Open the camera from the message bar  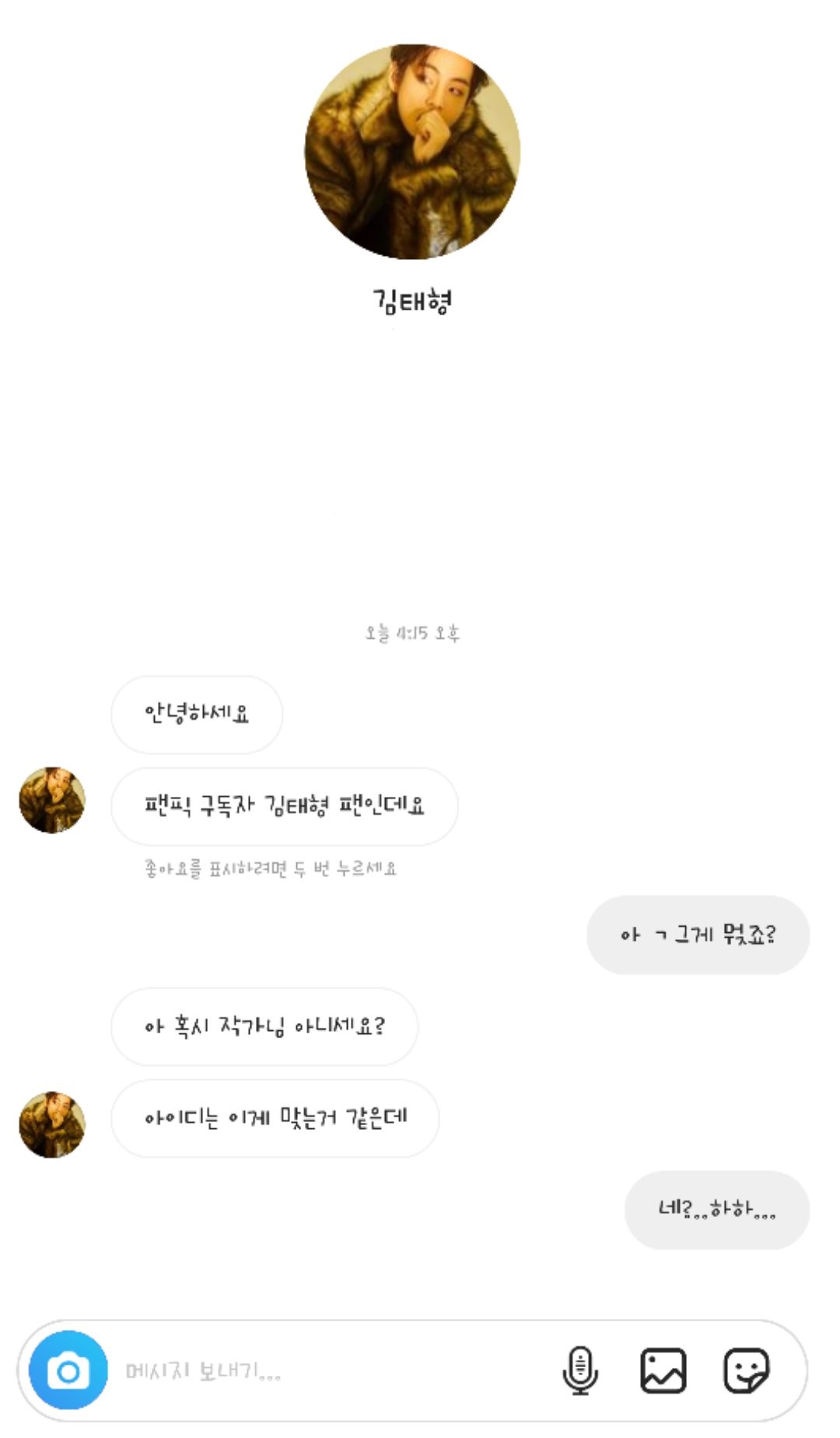pos(68,1370)
